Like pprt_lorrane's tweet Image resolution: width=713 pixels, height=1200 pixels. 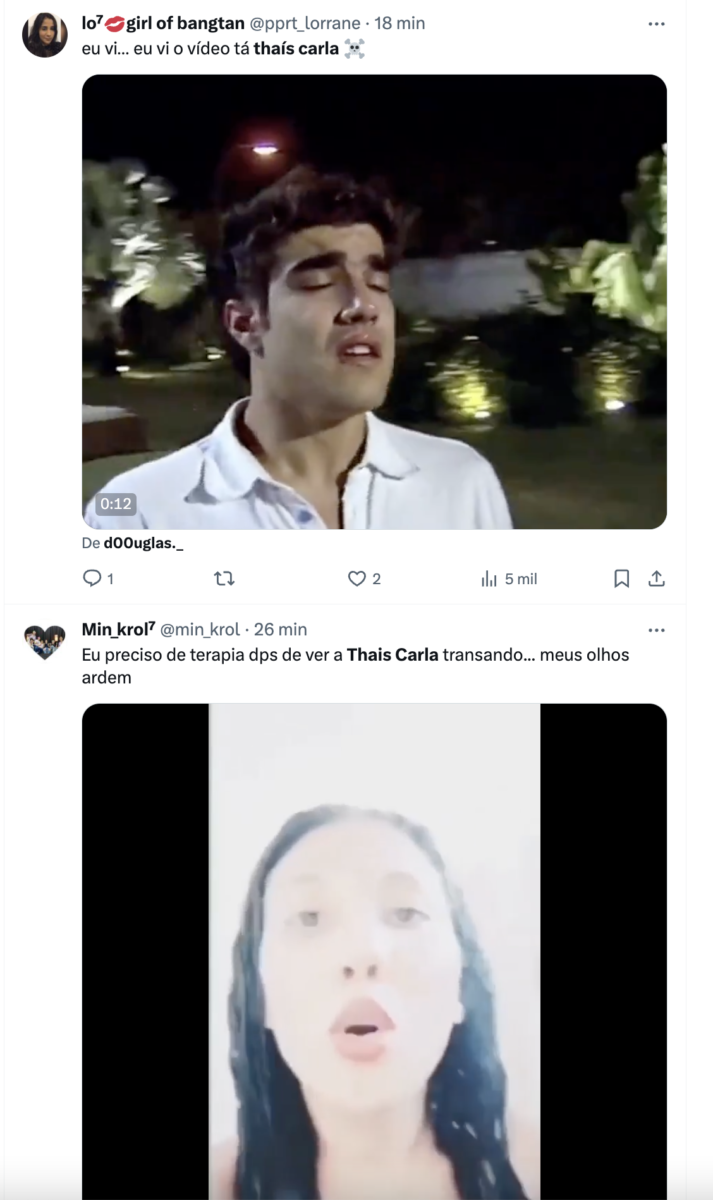click(357, 578)
